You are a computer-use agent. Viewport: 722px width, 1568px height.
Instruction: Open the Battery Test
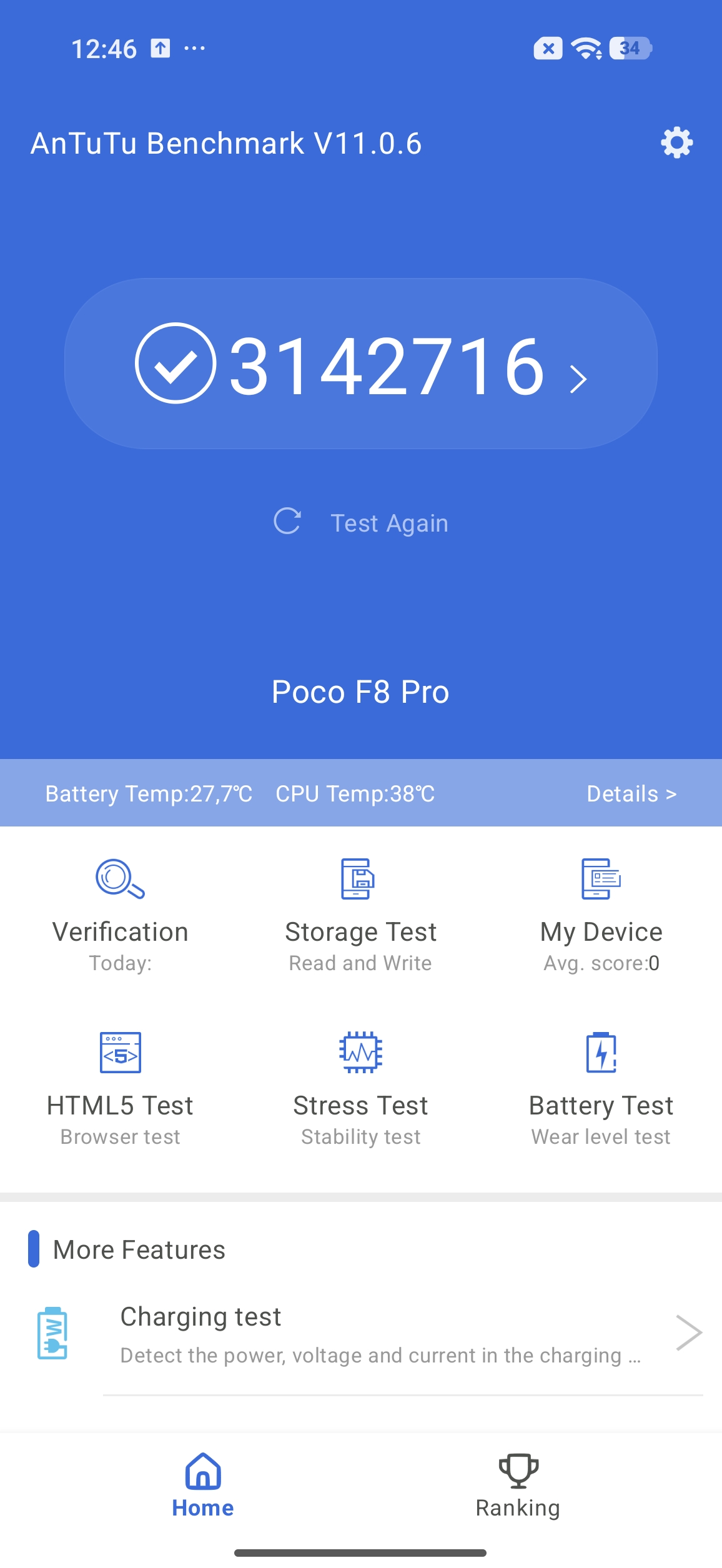point(601,1087)
